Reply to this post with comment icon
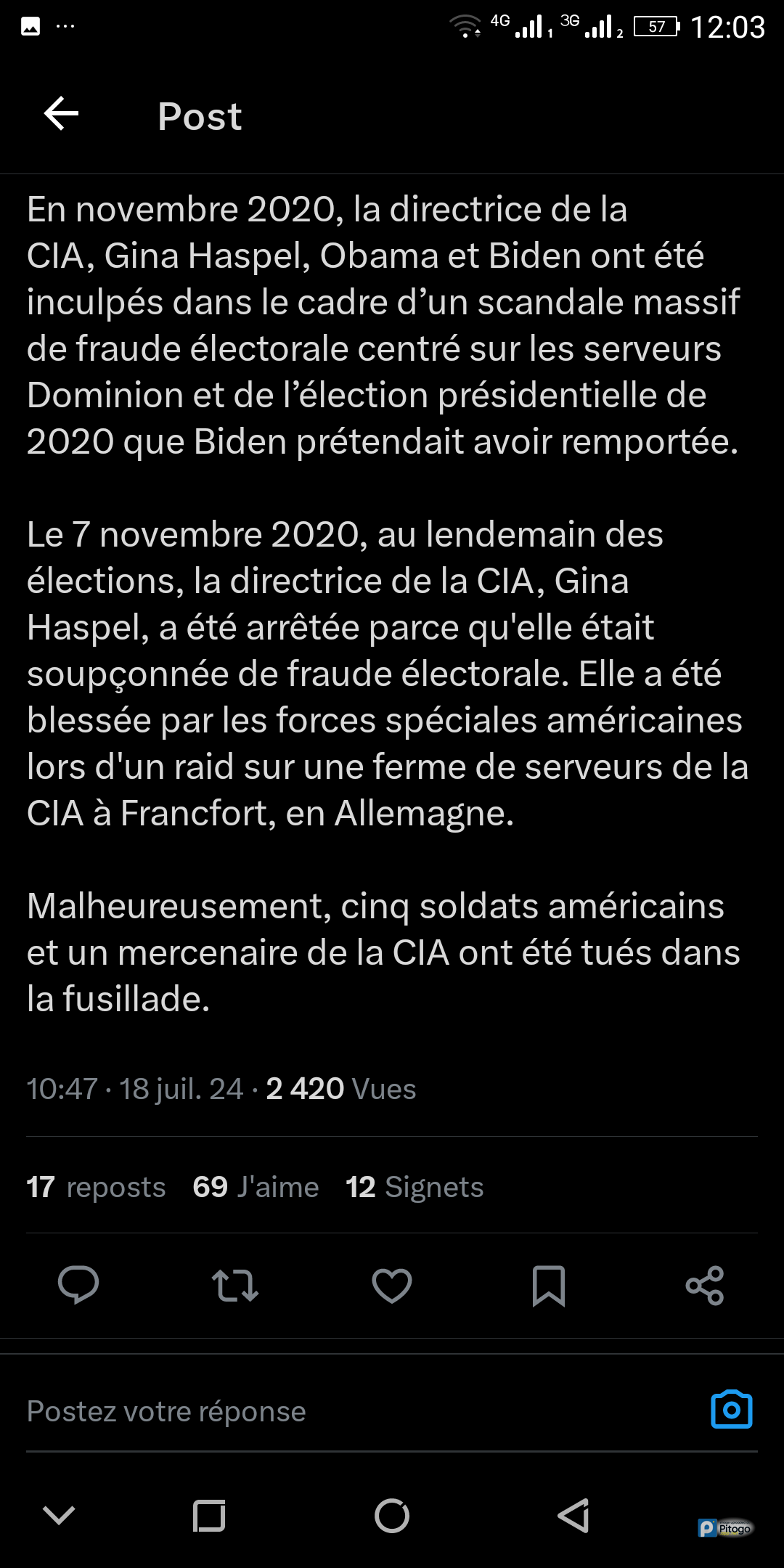Image resolution: width=784 pixels, height=1568 pixels. click(78, 1285)
